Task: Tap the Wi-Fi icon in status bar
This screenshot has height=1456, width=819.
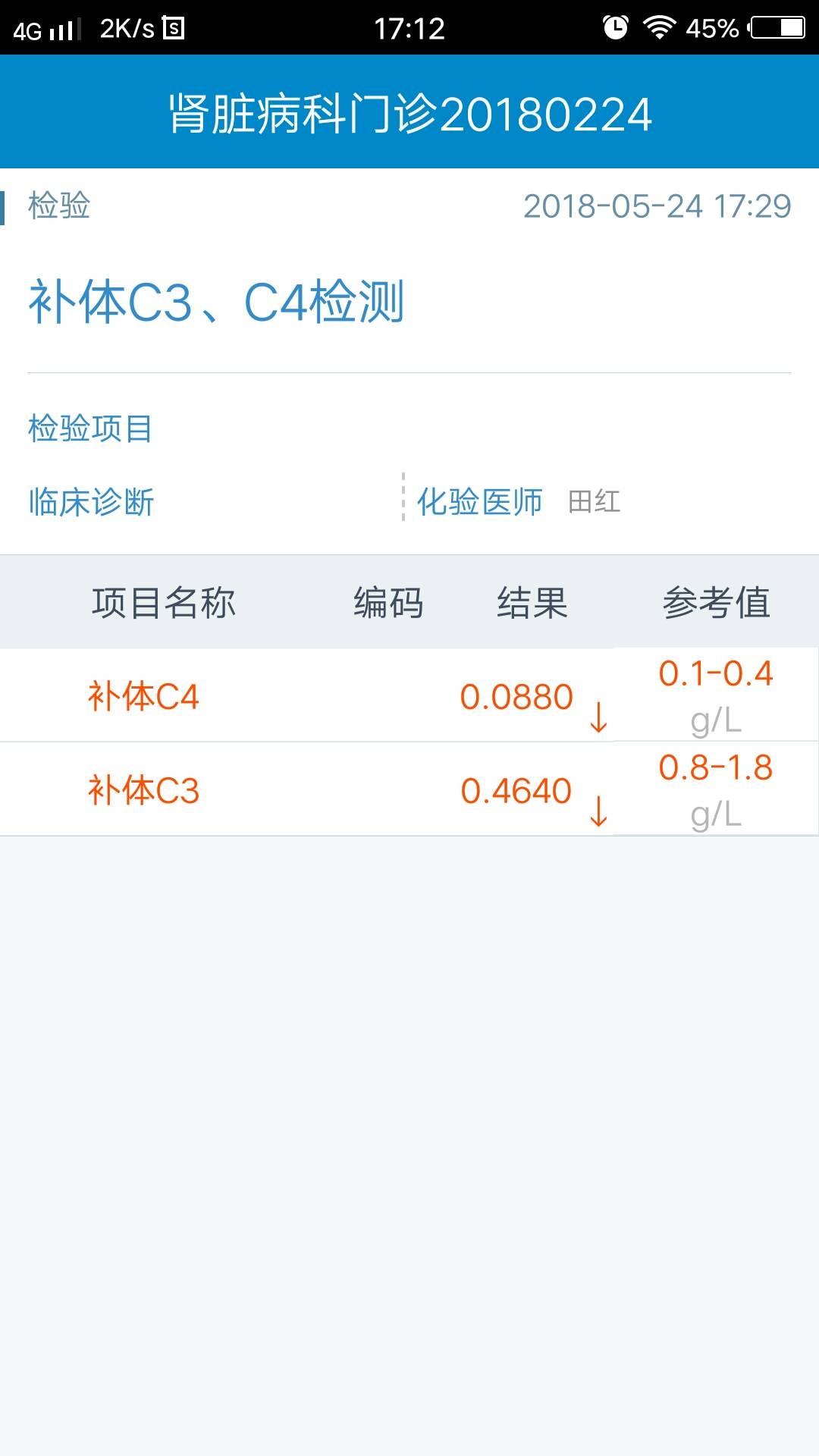Action: tap(660, 25)
